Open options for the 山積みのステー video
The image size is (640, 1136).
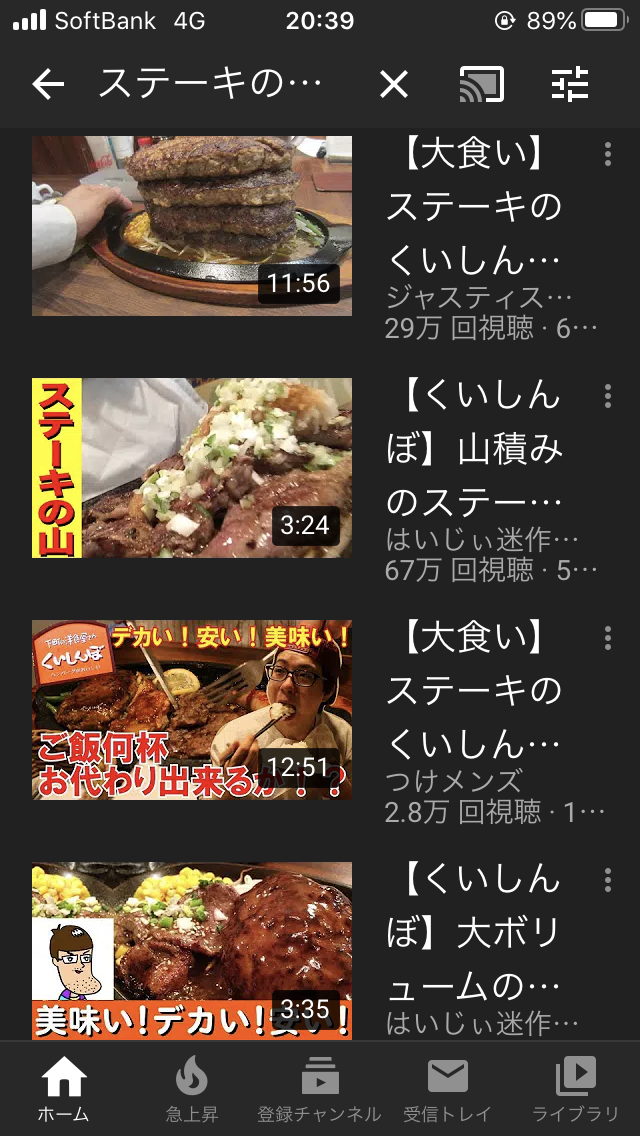[607, 396]
